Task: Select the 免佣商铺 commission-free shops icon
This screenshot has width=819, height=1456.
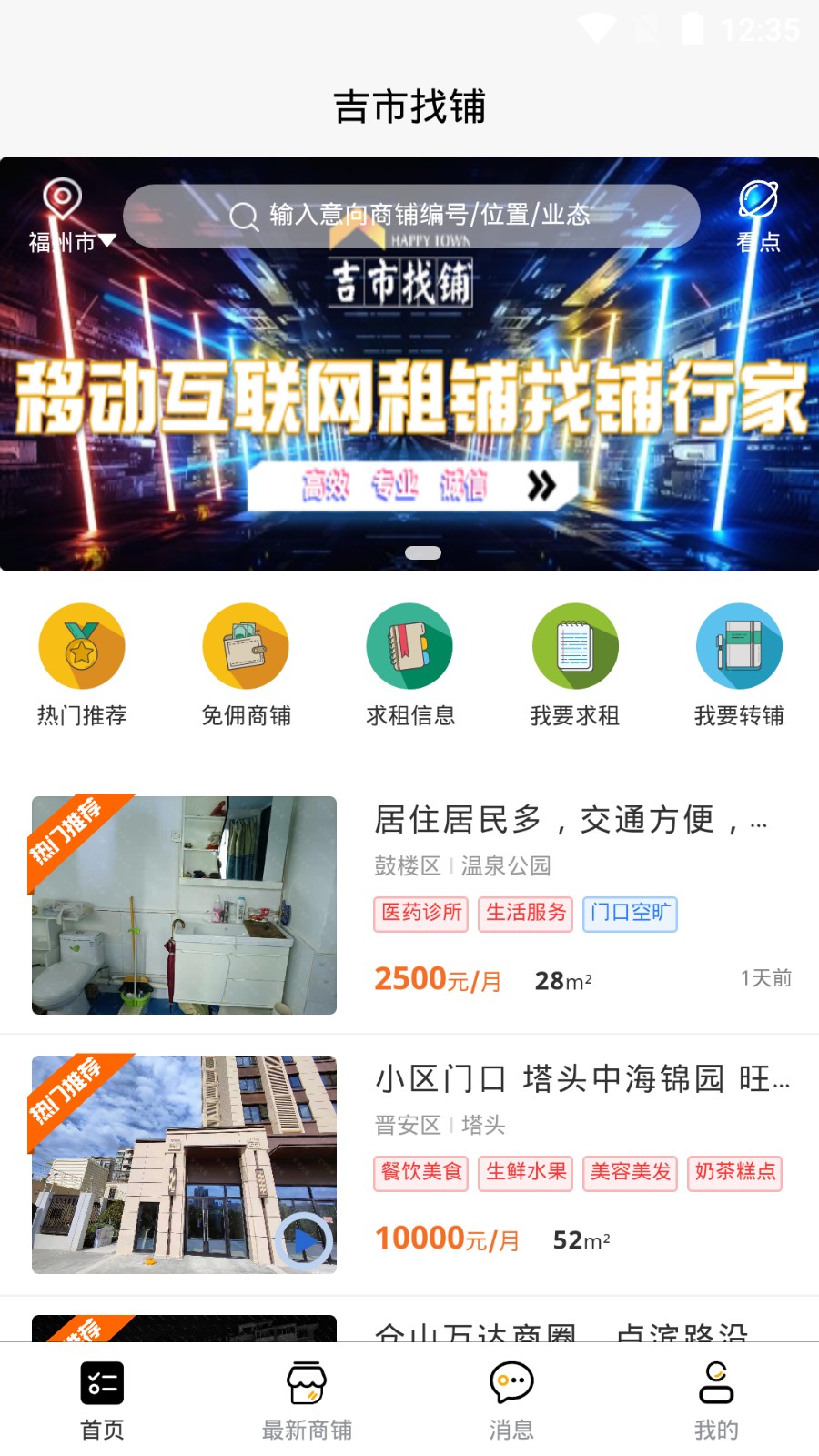Action: coord(246,646)
